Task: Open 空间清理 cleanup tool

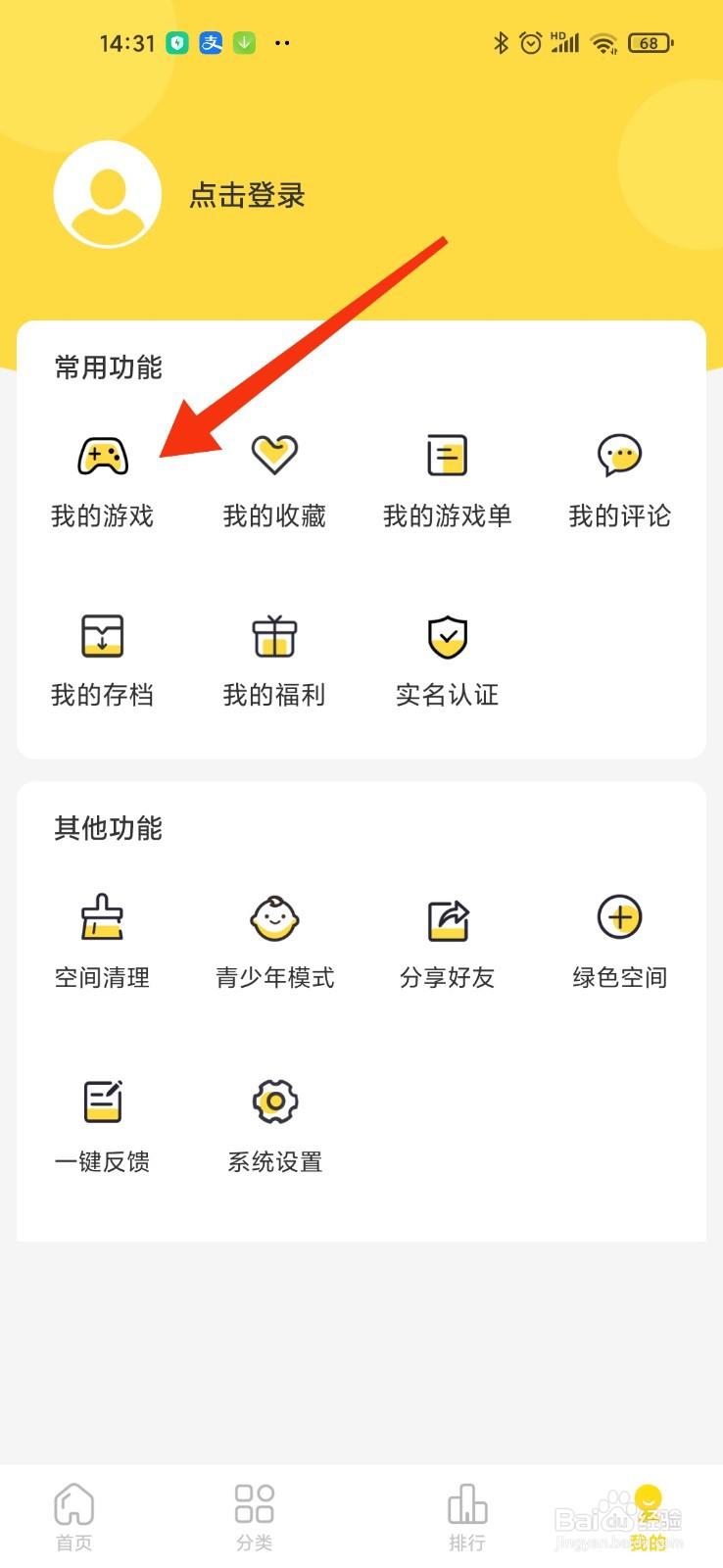Action: pos(103,943)
